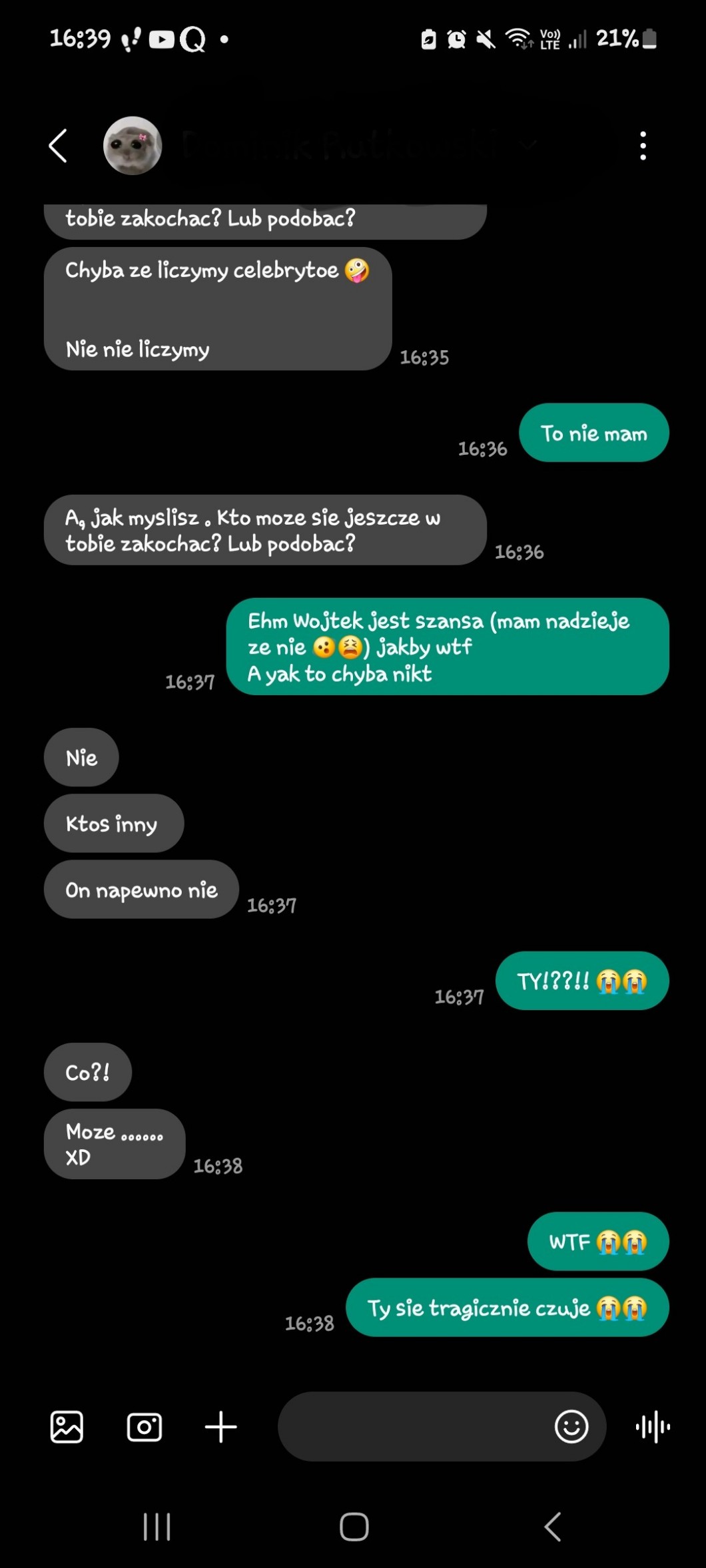This screenshot has width=706, height=1568.
Task: Open the plus attachment options
Action: coord(220,1427)
